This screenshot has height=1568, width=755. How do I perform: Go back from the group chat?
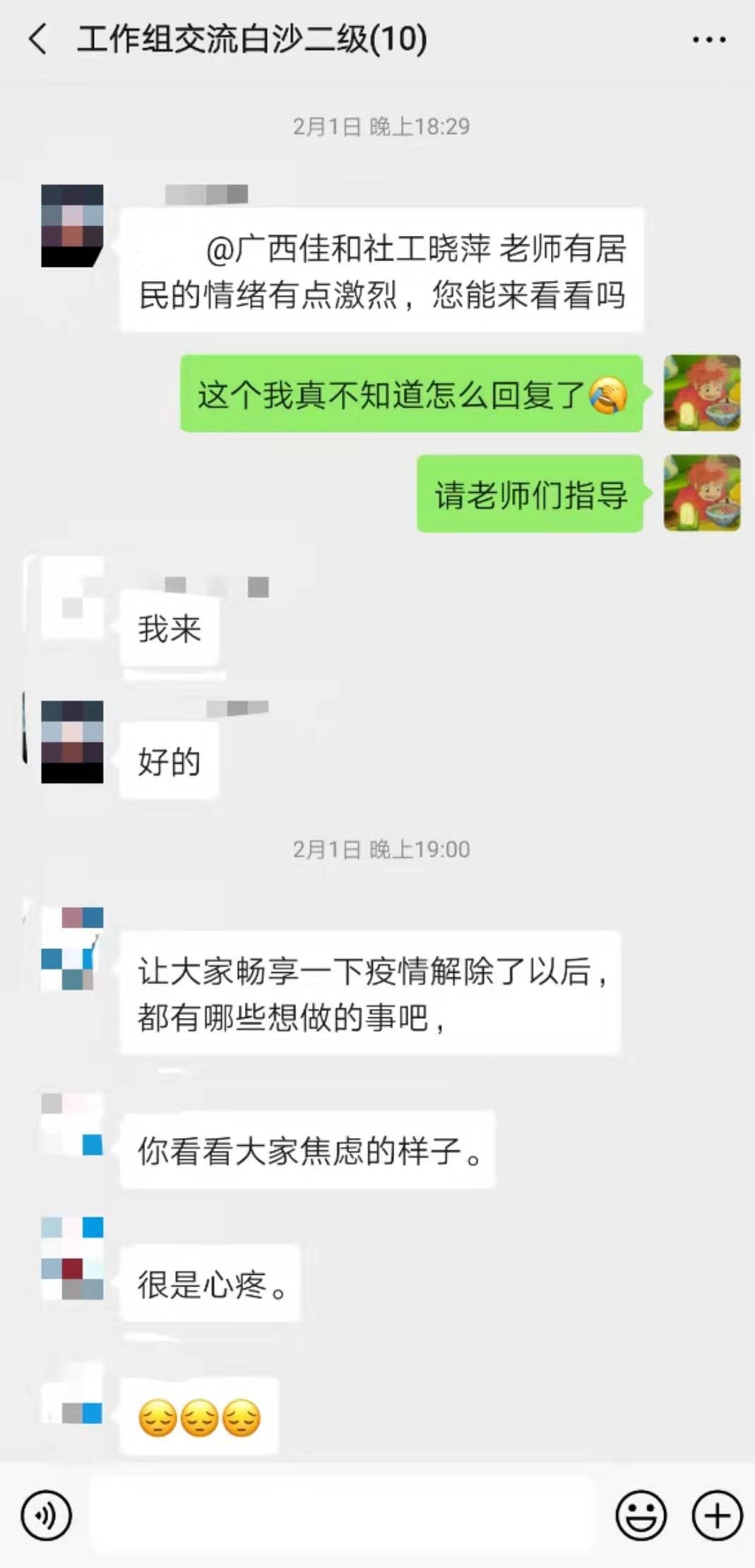pyautogui.click(x=39, y=39)
